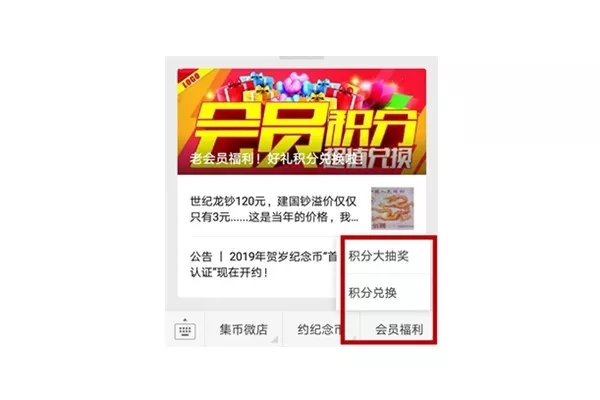This screenshot has height=400, width=600.
Task: Switch to keyboard input mode
Action: (x=184, y=331)
